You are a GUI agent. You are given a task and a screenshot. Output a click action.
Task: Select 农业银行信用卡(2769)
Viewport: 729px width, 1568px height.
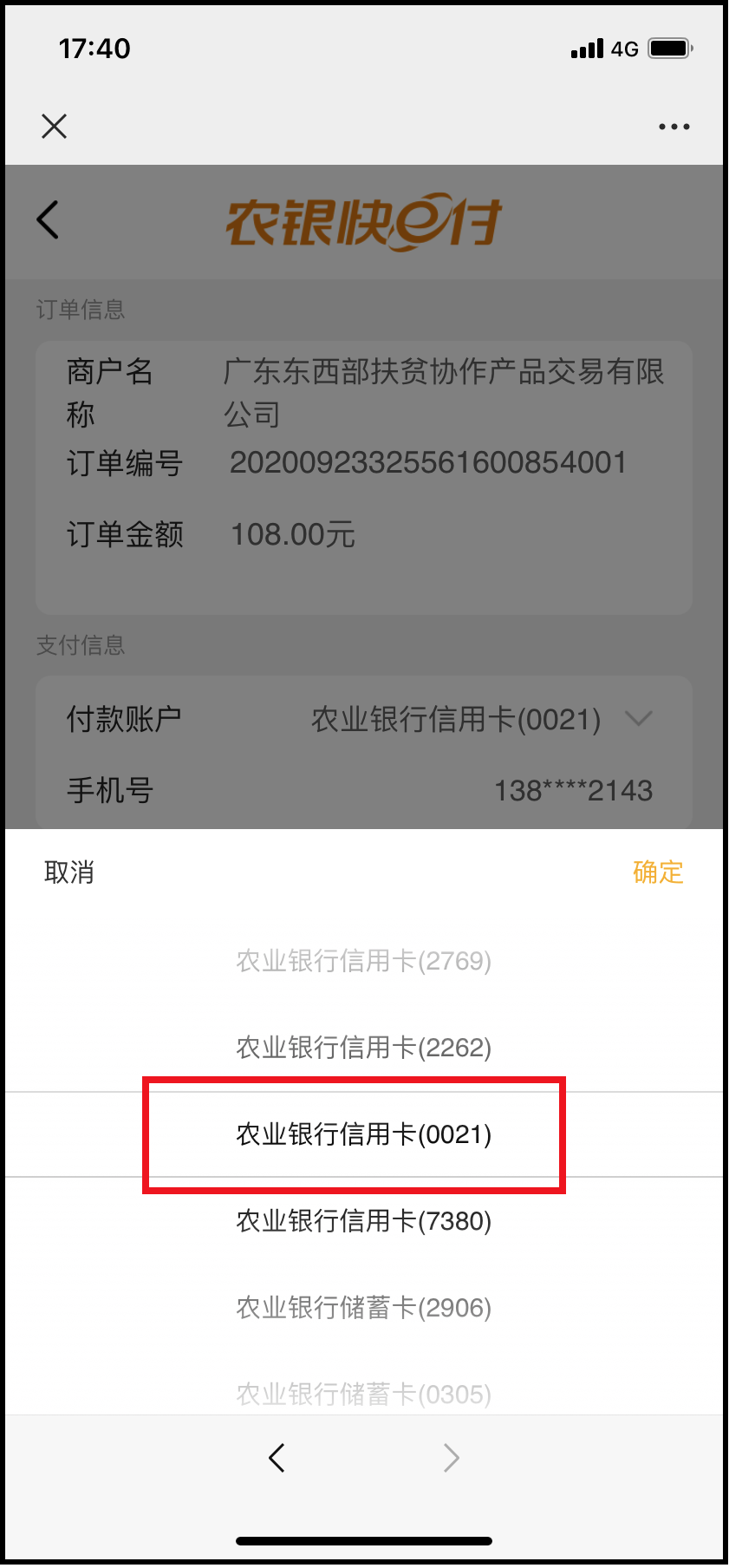364,961
